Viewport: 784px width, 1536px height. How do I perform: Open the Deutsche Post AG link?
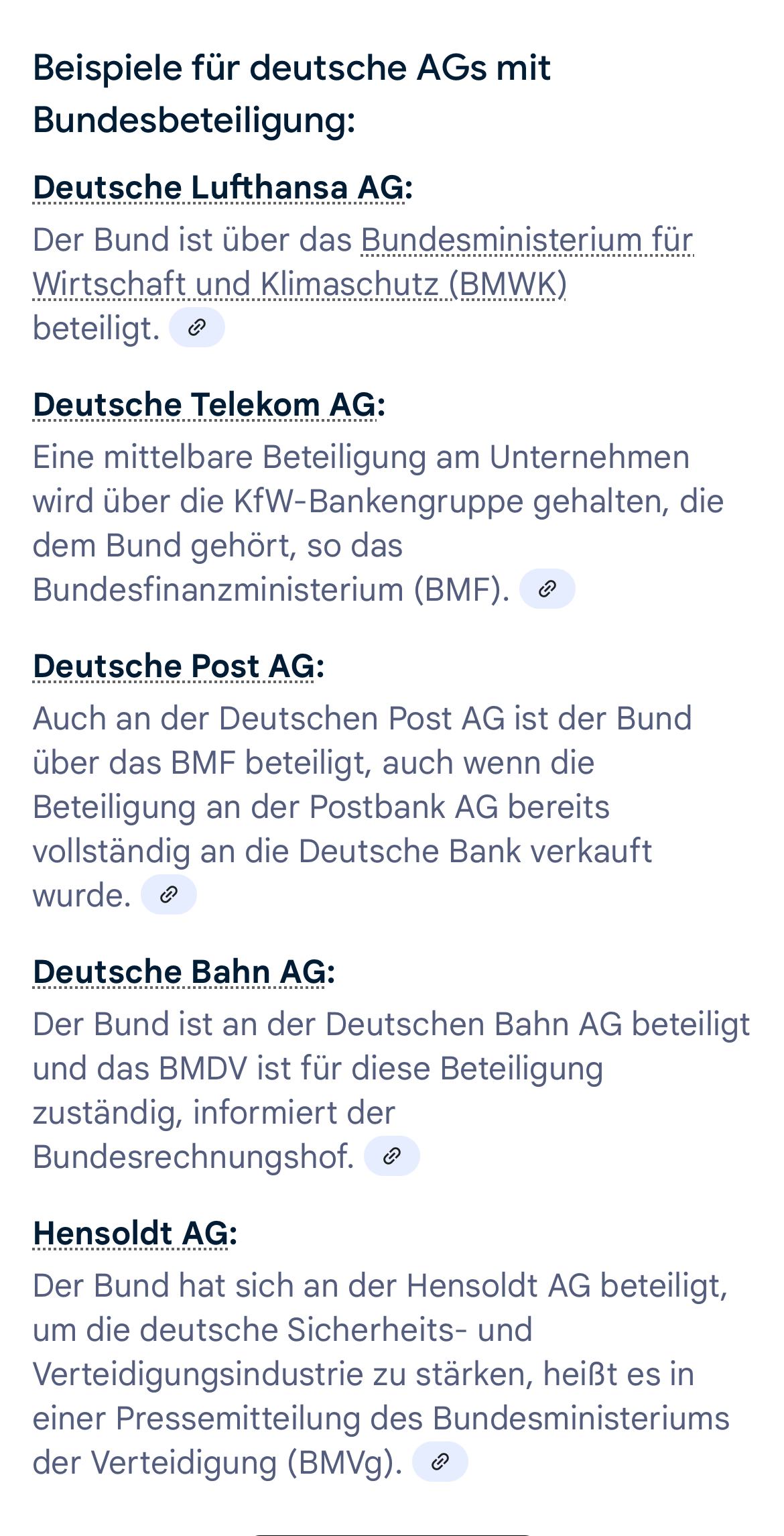pos(174,666)
